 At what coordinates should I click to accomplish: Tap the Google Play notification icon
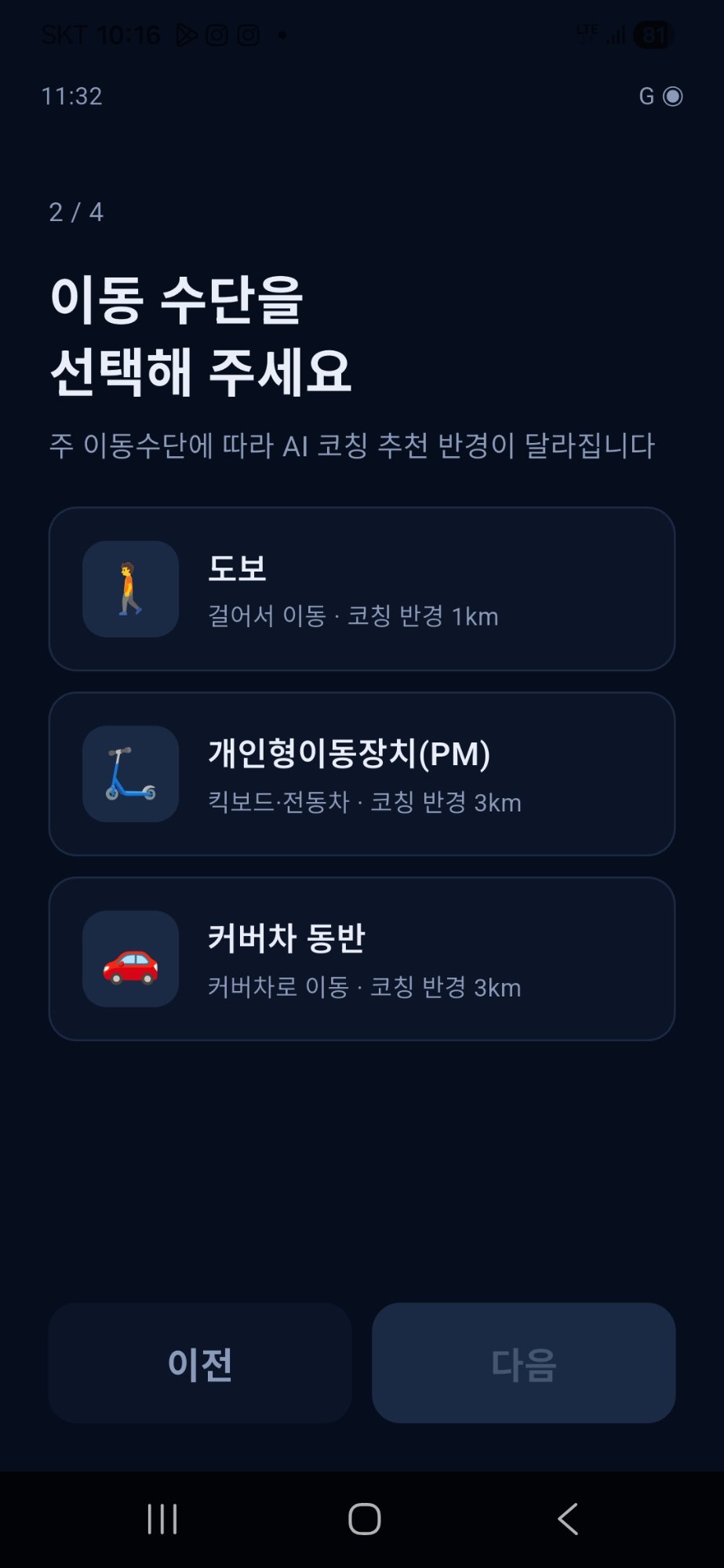(186, 33)
